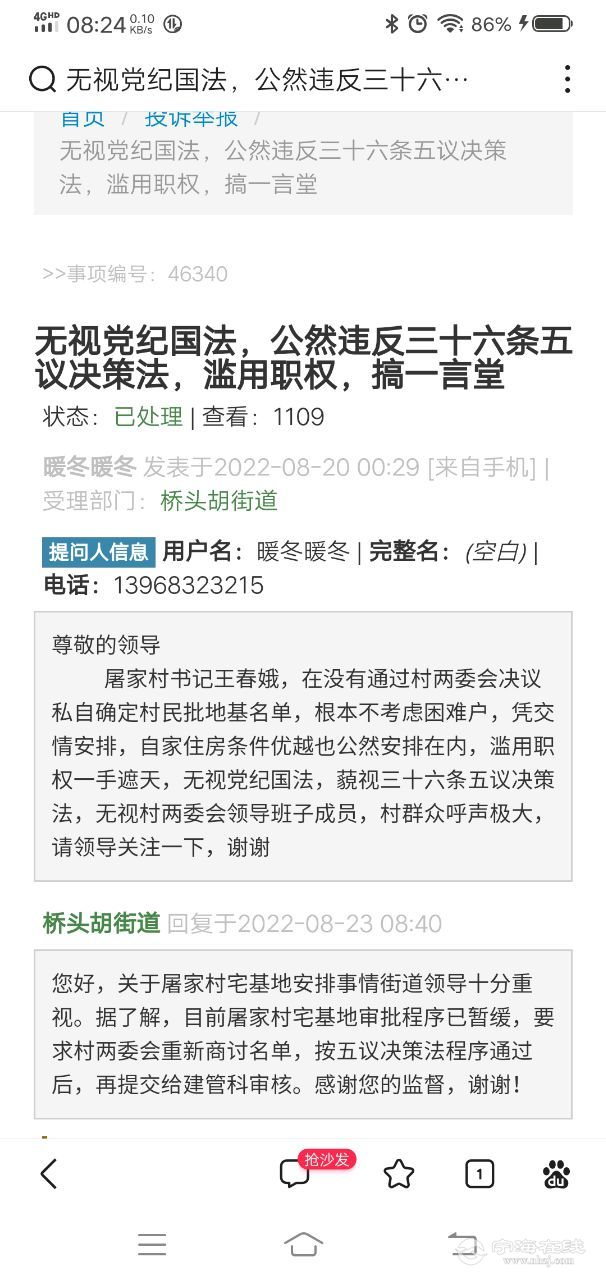Tap the system home button
This screenshot has width=606, height=1280.
click(x=303, y=1243)
